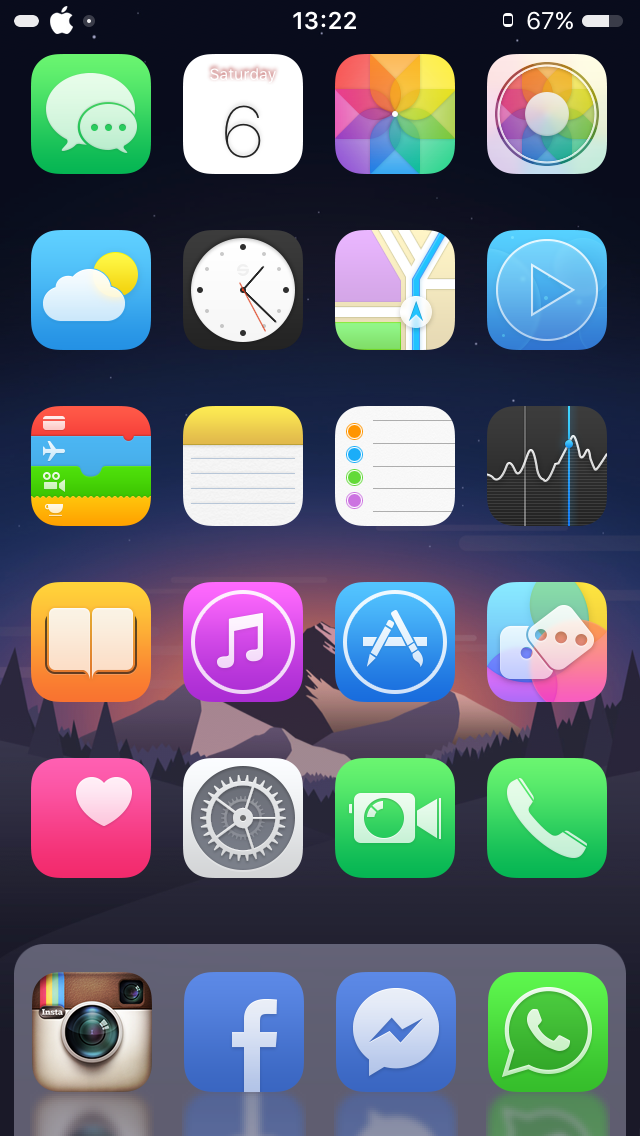Launch WhatsApp from the dock

pyautogui.click(x=548, y=1032)
